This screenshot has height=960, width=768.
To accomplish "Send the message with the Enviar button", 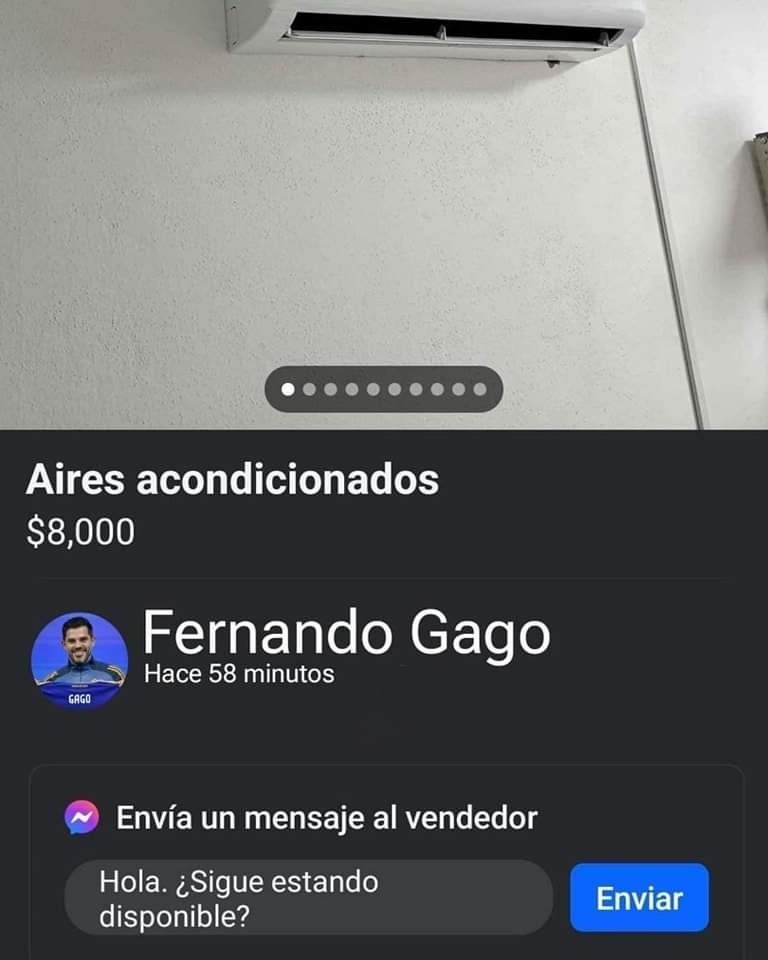I will [x=639, y=898].
